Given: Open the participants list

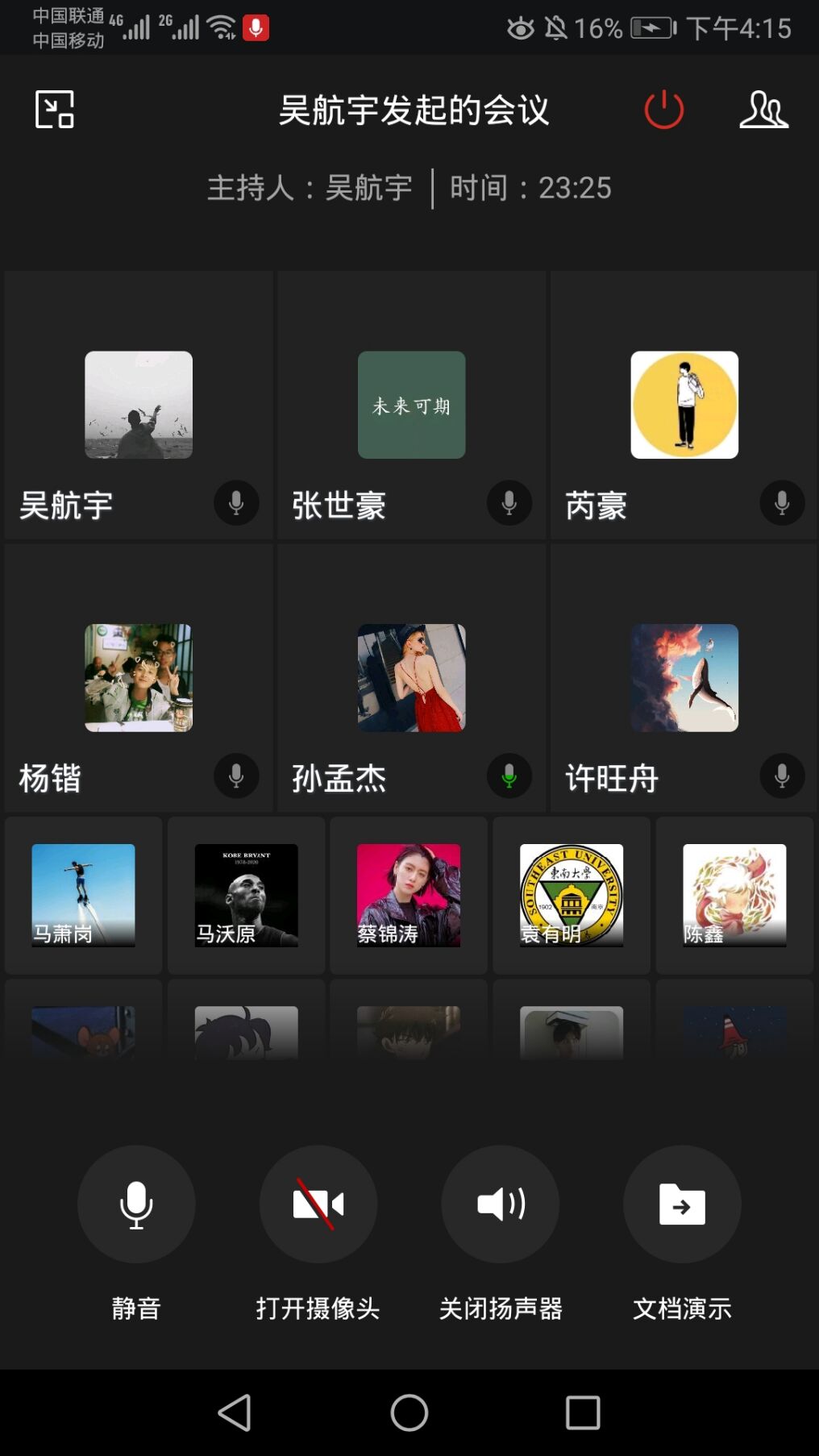Looking at the screenshot, I should pyautogui.click(x=763, y=110).
